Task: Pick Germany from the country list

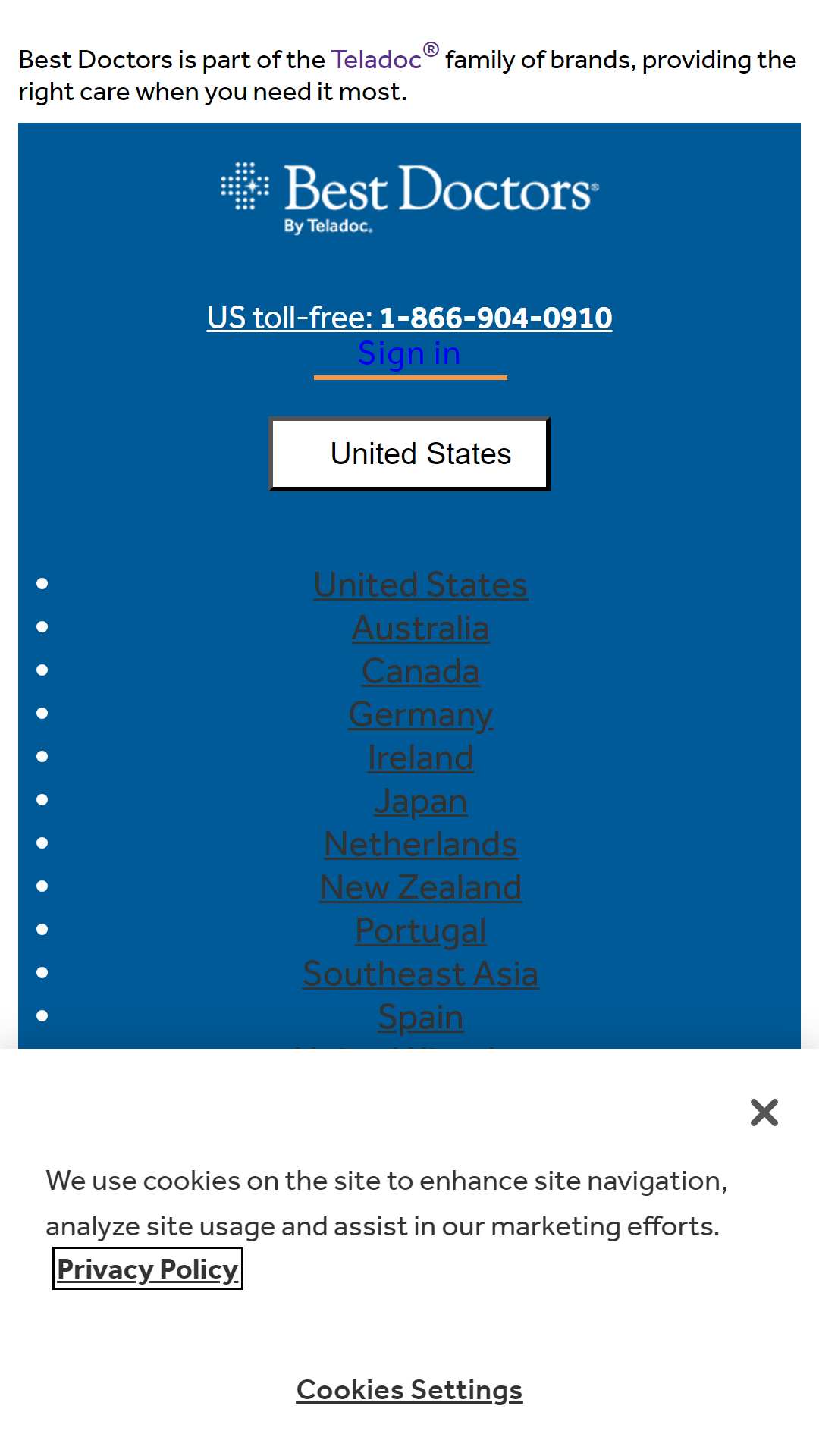Action: 421,714
